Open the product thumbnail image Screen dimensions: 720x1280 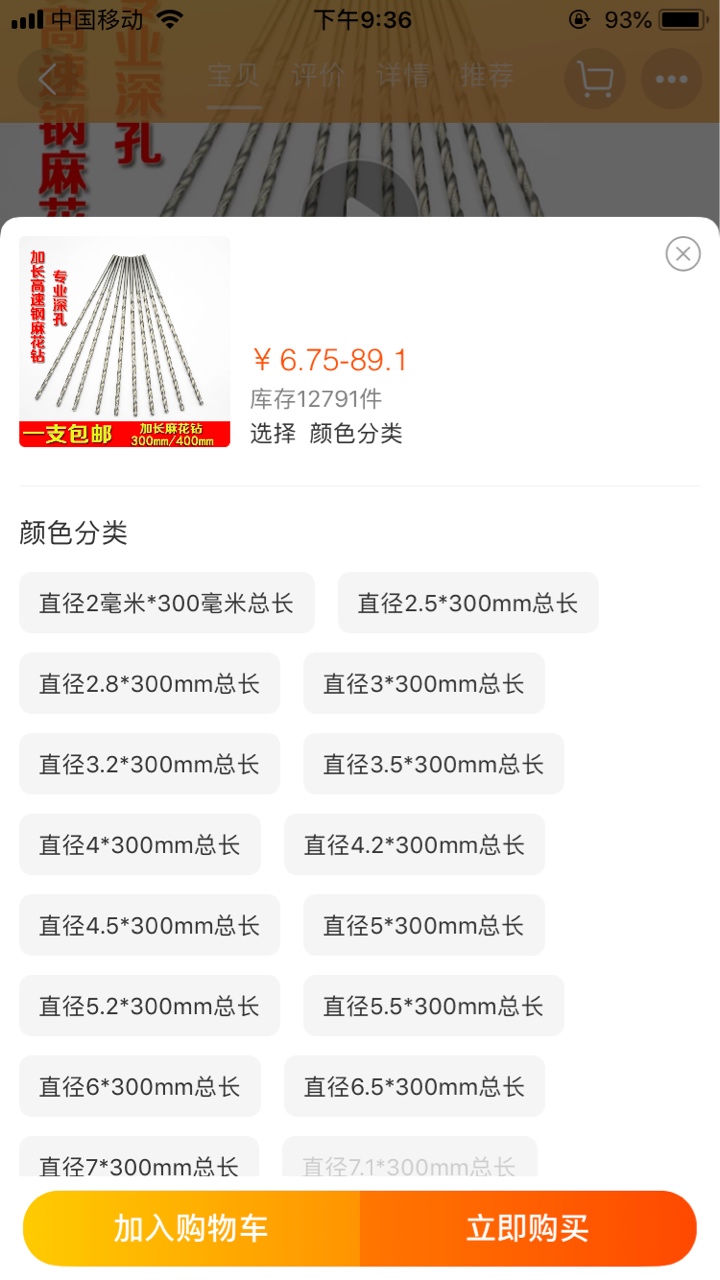125,342
